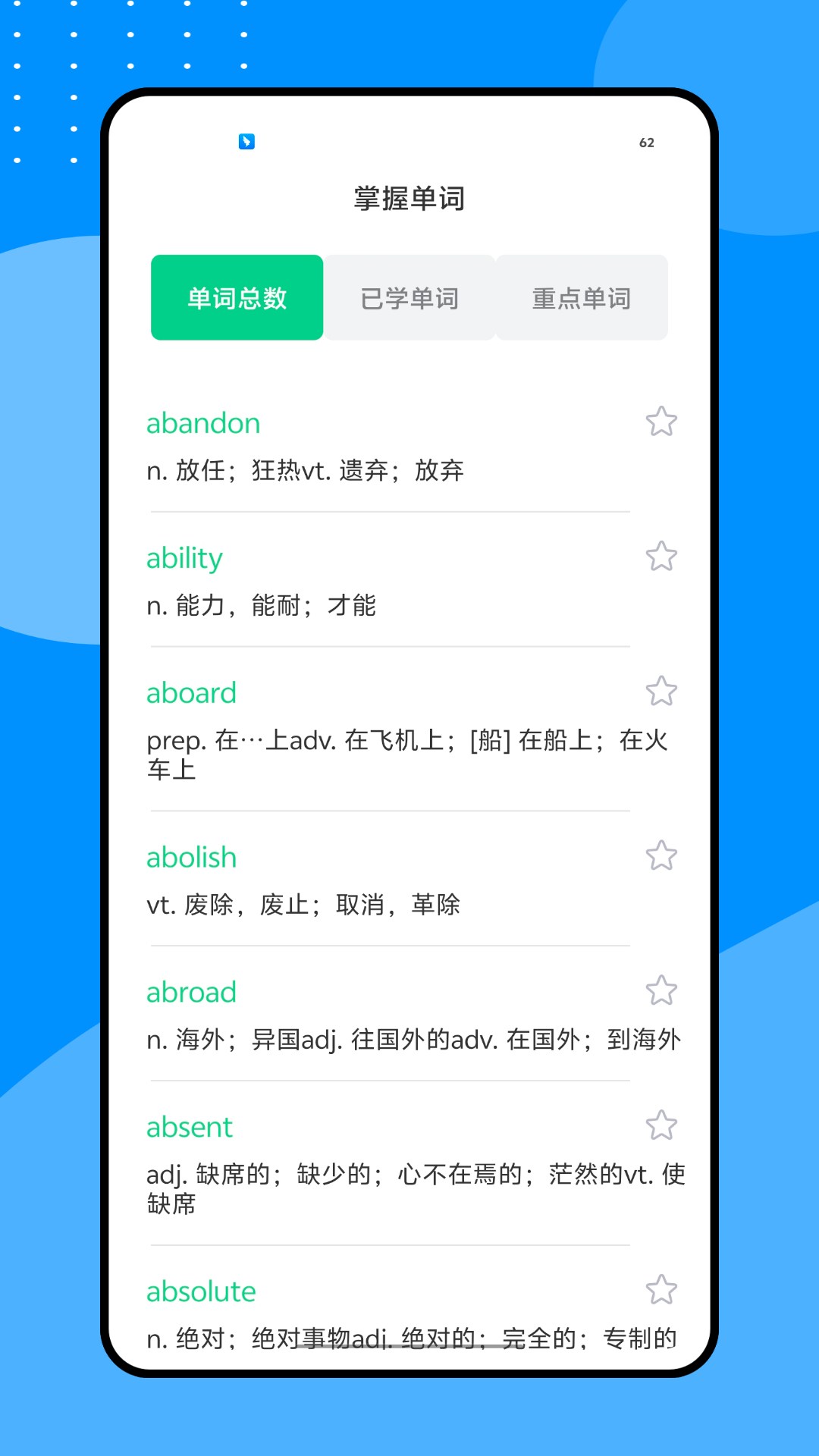Select the 单词总数 tab

[237, 297]
